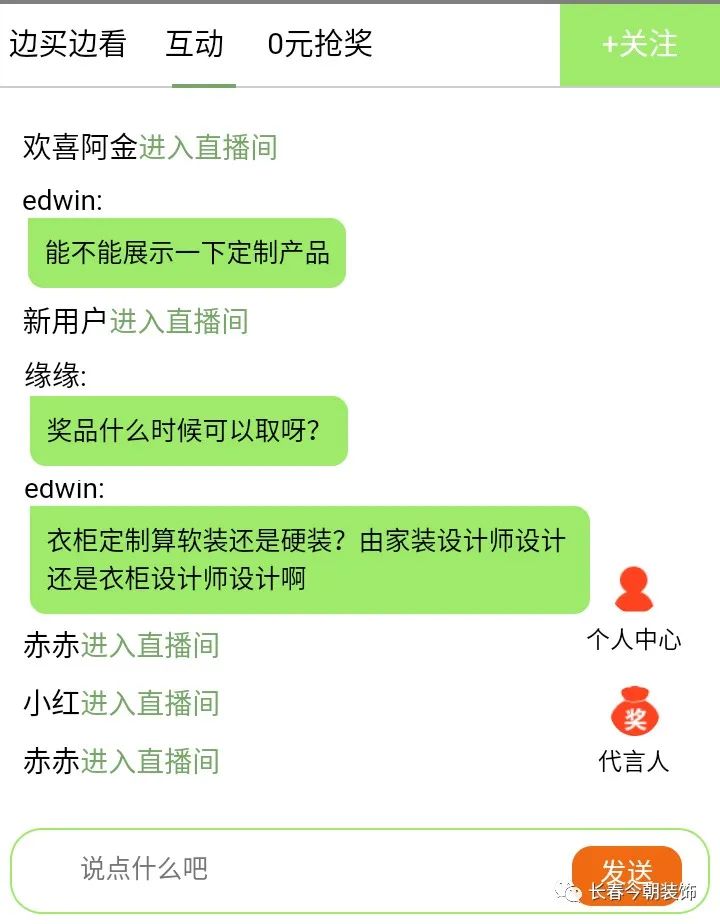This screenshot has width=720, height=924.
Task: Follow the channel with +关注
Action: tap(639, 44)
